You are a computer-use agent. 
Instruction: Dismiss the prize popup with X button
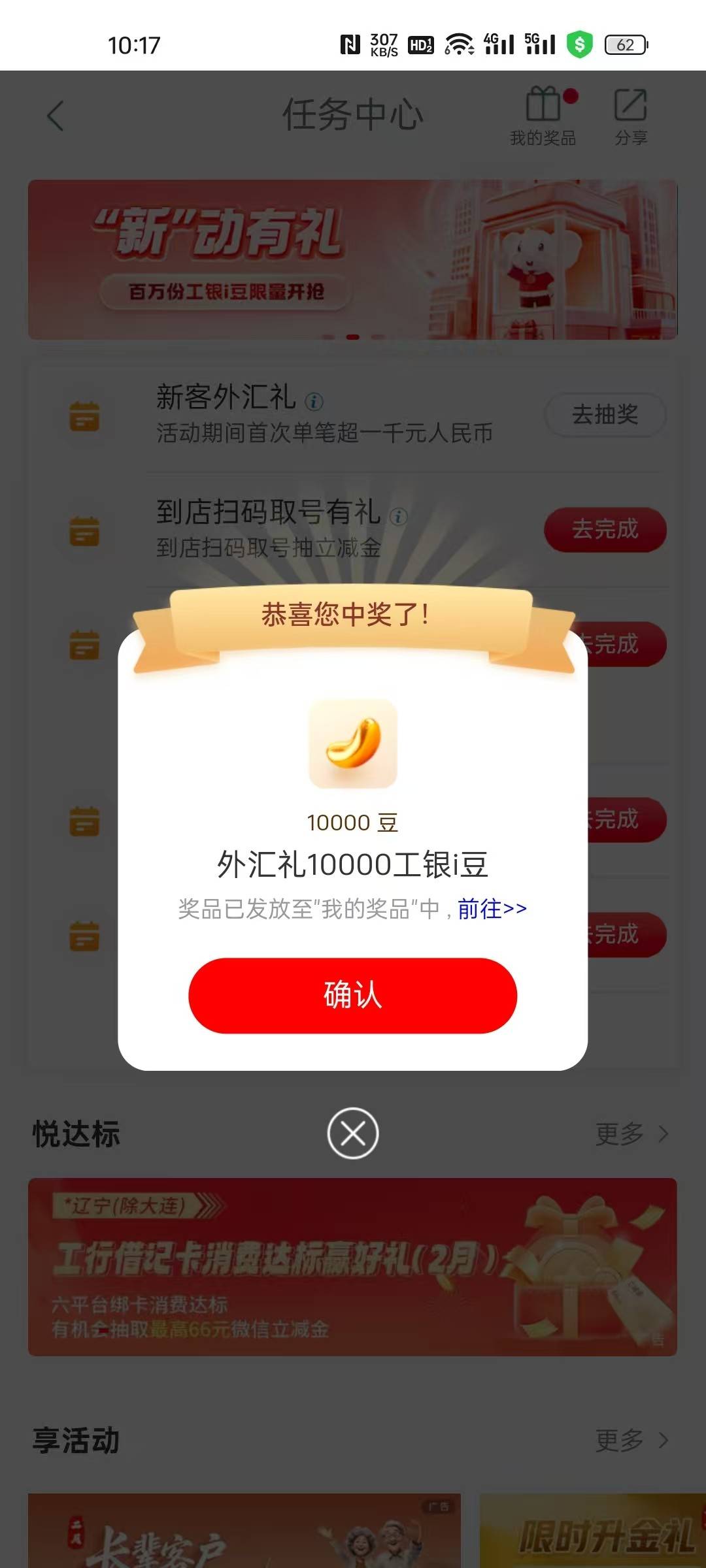353,1134
